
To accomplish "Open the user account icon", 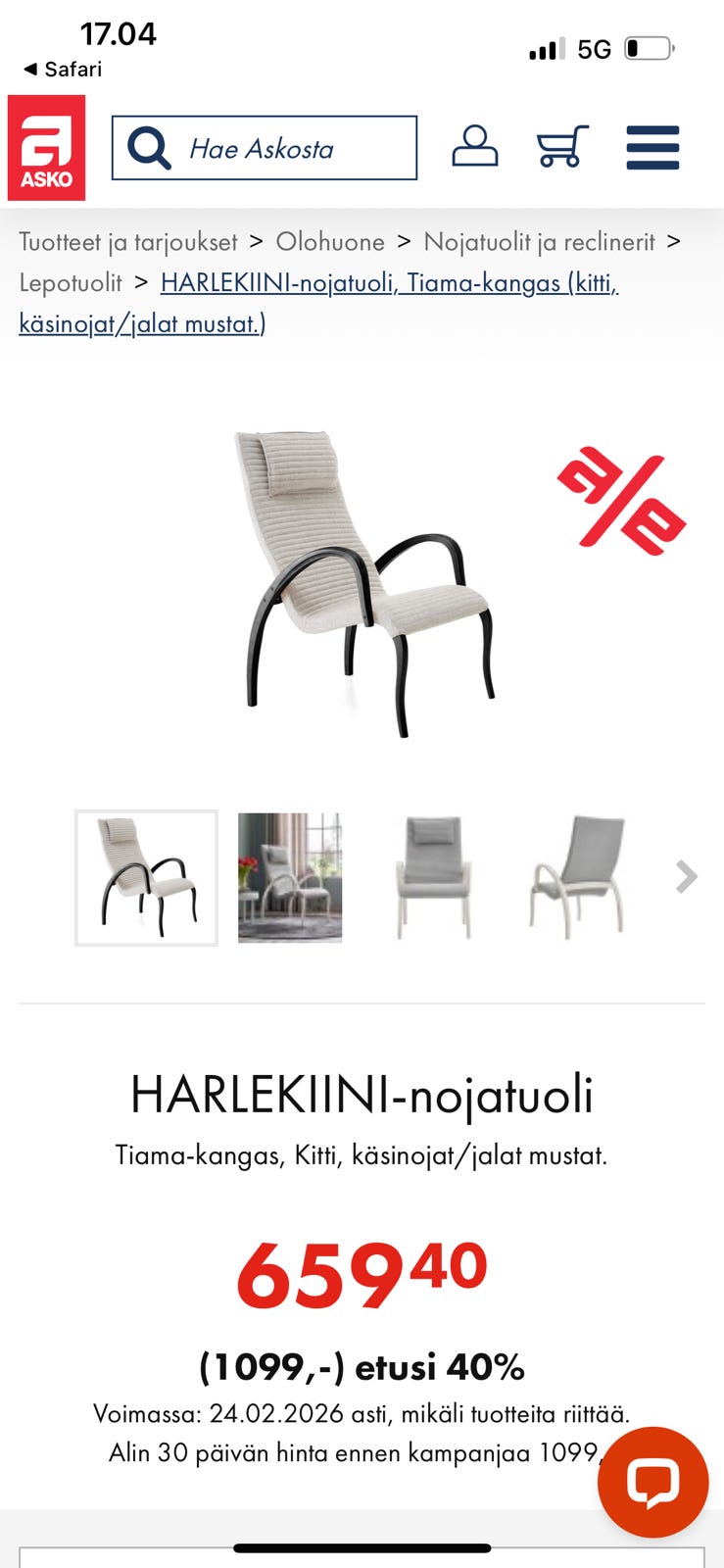I will pos(474,146).
